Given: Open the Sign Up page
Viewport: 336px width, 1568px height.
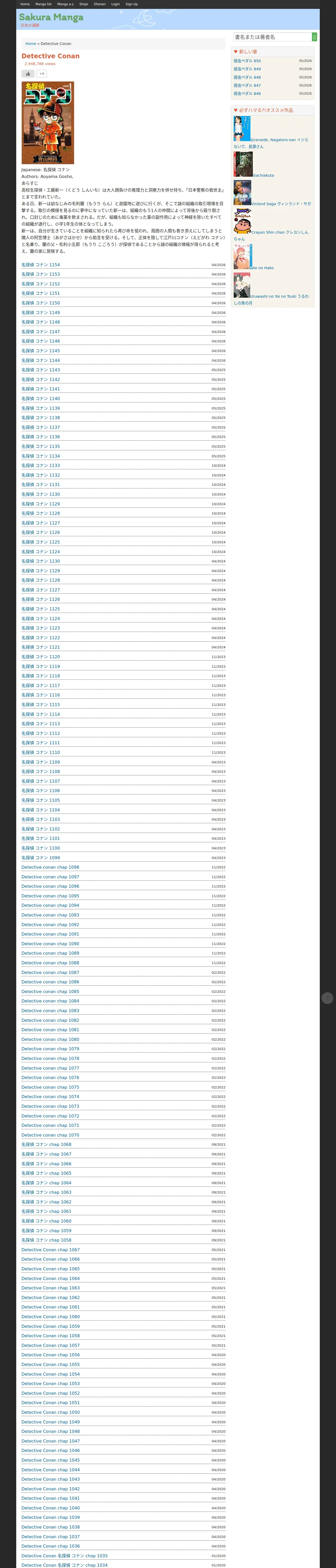Looking at the screenshot, I should [x=132, y=4].
